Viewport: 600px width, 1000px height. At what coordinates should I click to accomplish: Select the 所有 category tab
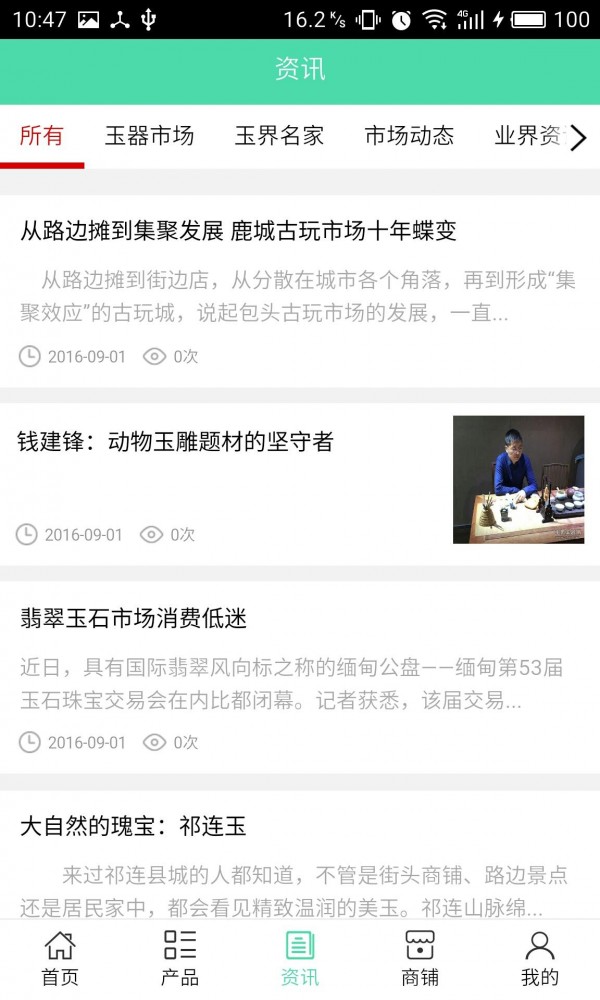click(42, 136)
